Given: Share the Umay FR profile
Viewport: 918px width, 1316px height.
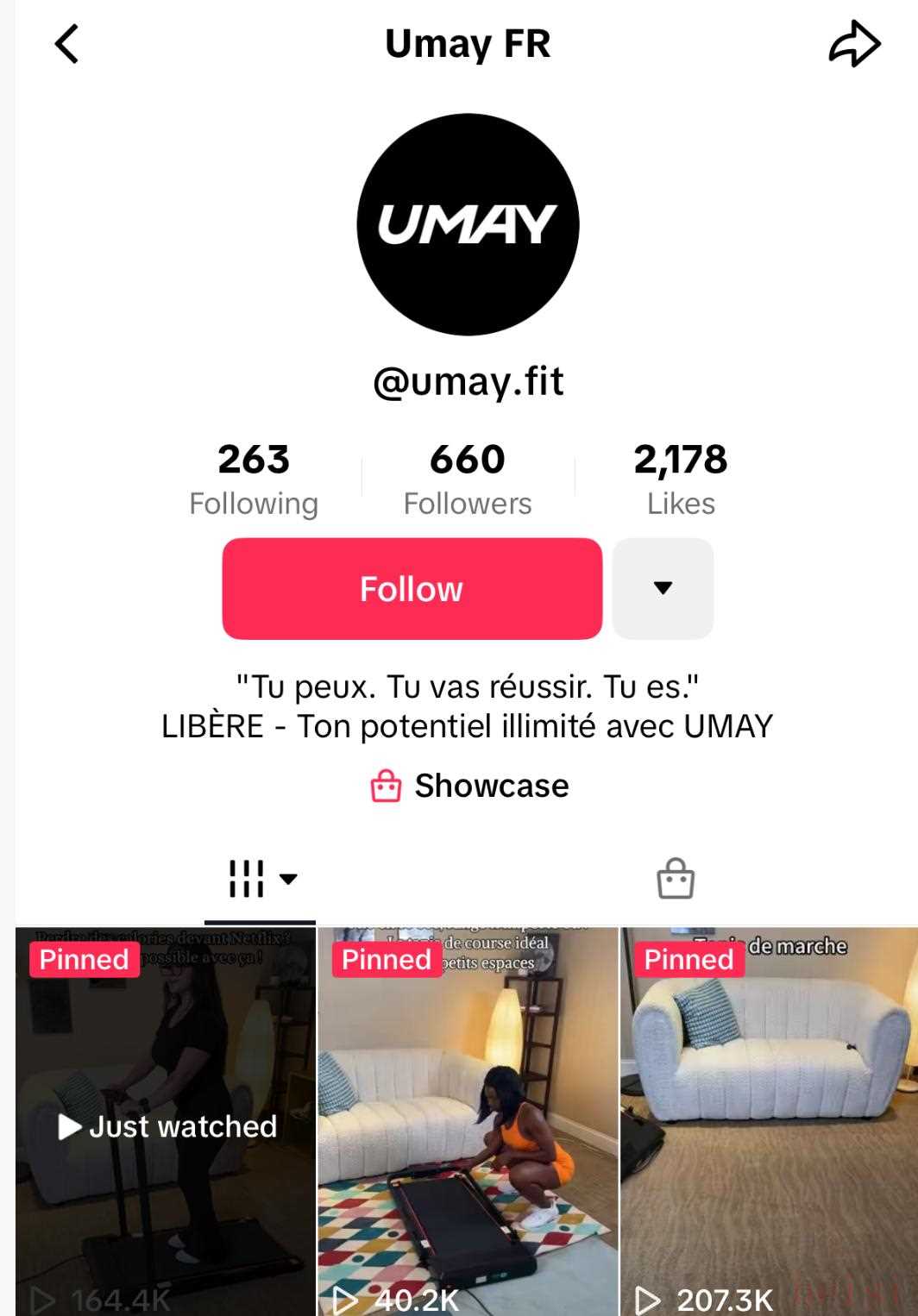Looking at the screenshot, I should point(854,44).
